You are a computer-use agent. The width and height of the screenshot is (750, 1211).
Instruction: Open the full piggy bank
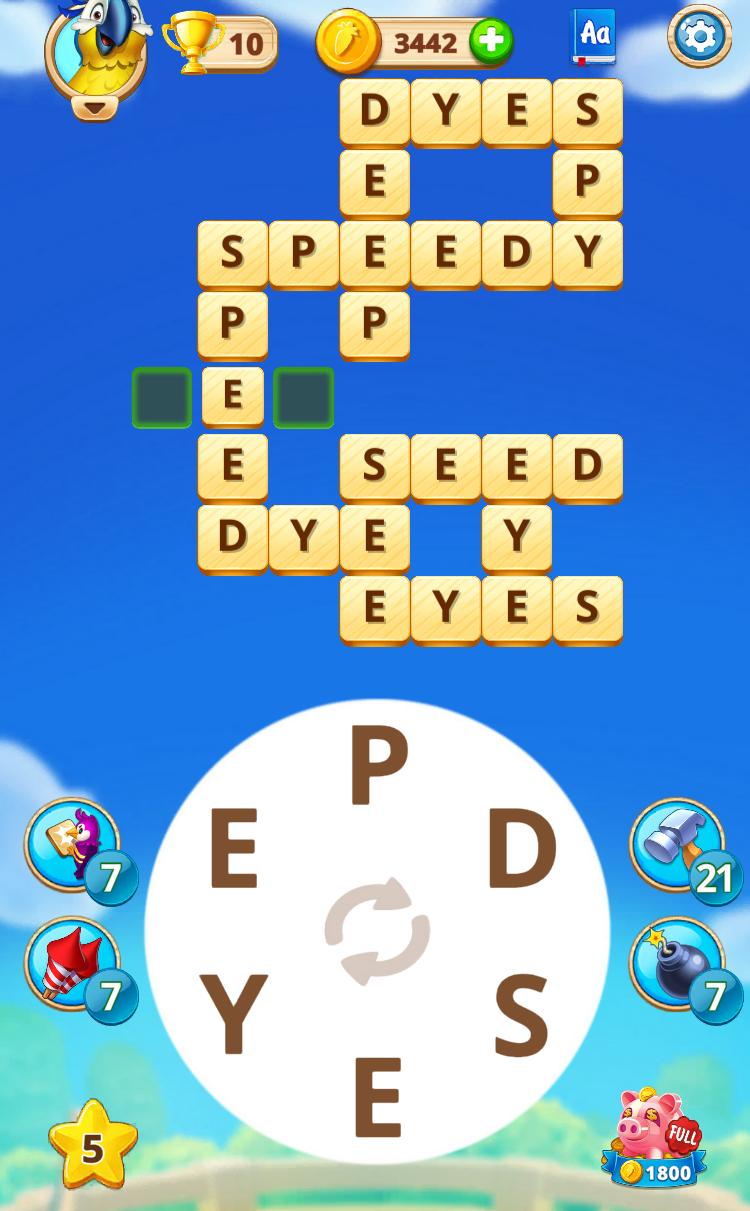[655, 1137]
